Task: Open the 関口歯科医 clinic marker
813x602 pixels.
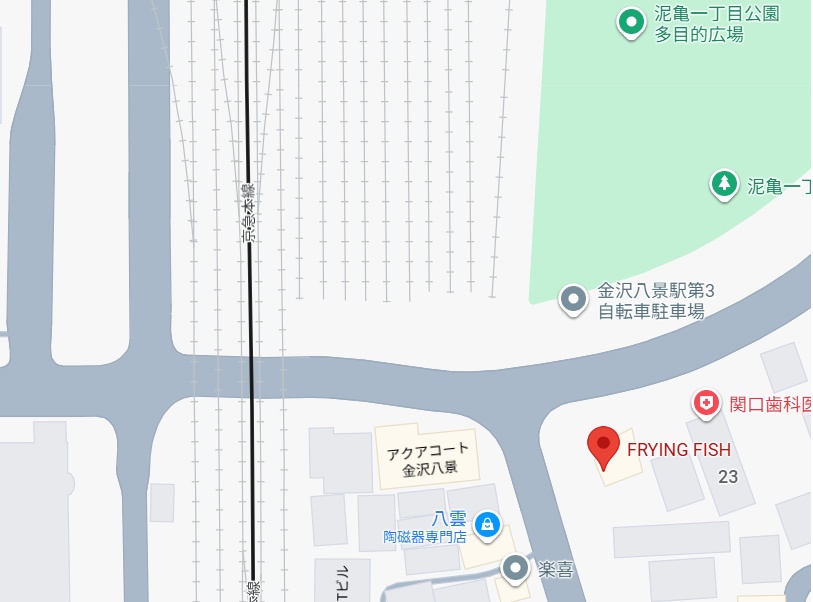Action: [707, 404]
